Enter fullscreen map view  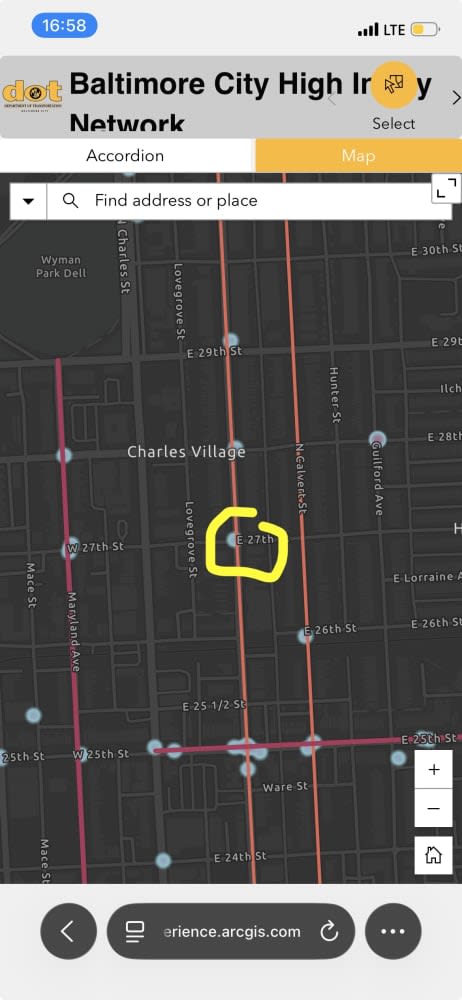[445, 188]
